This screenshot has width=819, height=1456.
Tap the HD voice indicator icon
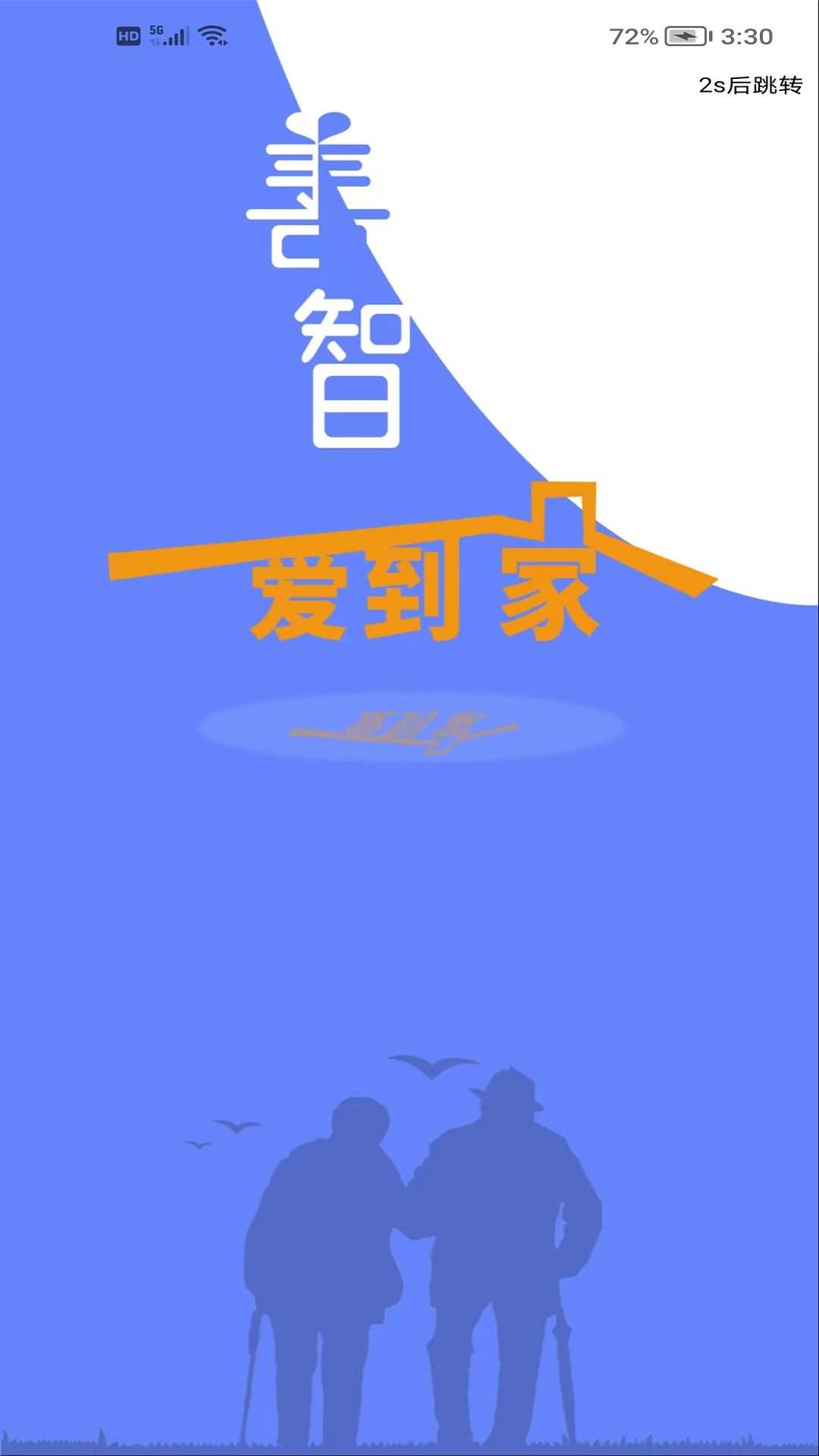(x=127, y=35)
